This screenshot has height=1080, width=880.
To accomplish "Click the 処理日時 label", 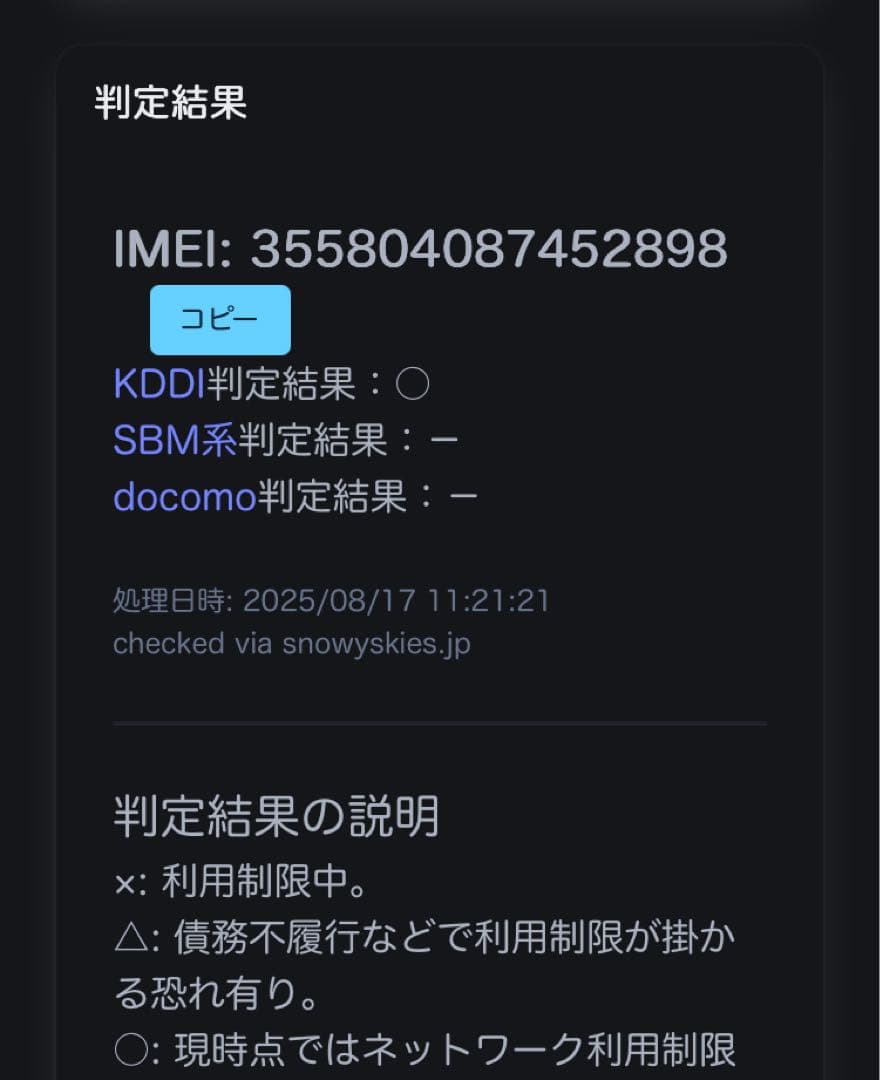I will point(172,601).
